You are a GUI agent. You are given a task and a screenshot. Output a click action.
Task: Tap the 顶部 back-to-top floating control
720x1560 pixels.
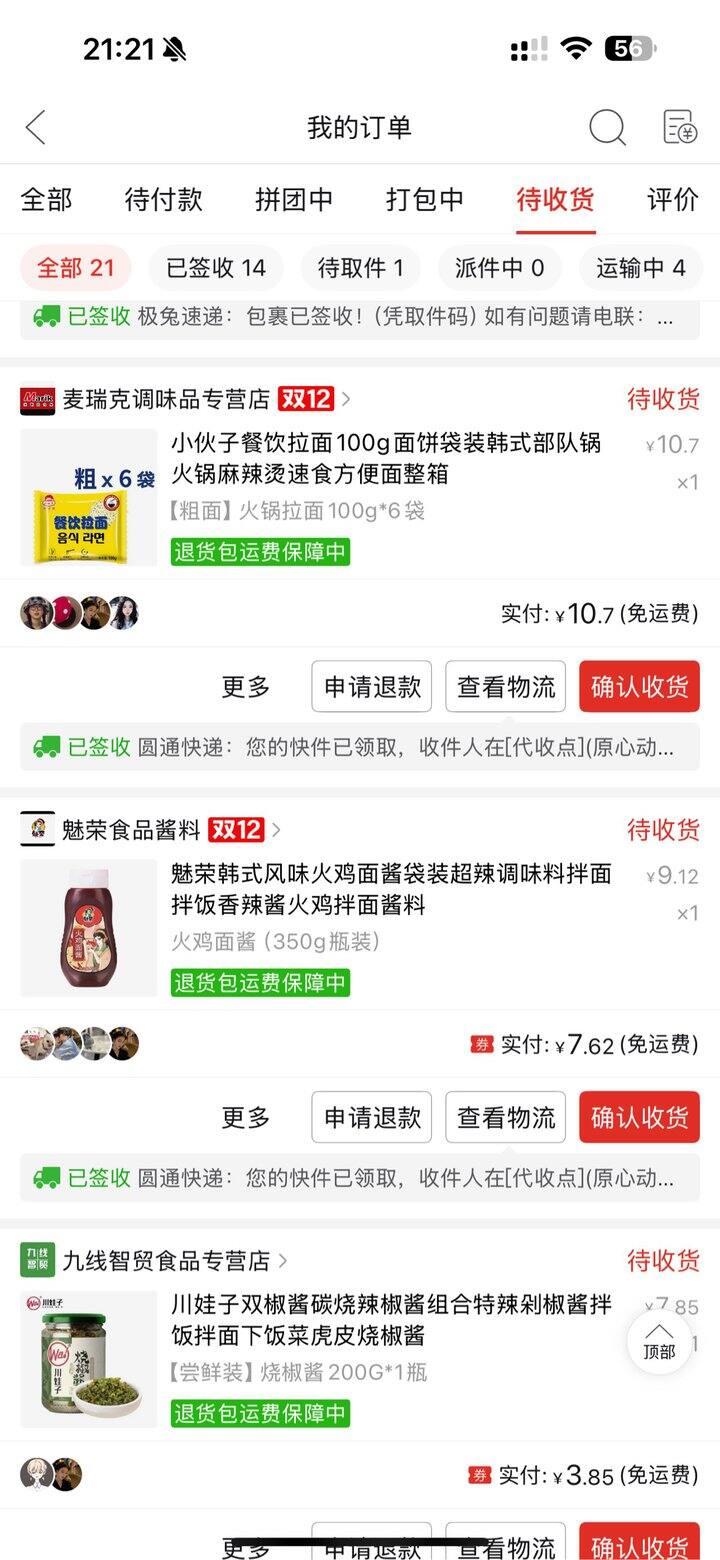(x=657, y=1345)
